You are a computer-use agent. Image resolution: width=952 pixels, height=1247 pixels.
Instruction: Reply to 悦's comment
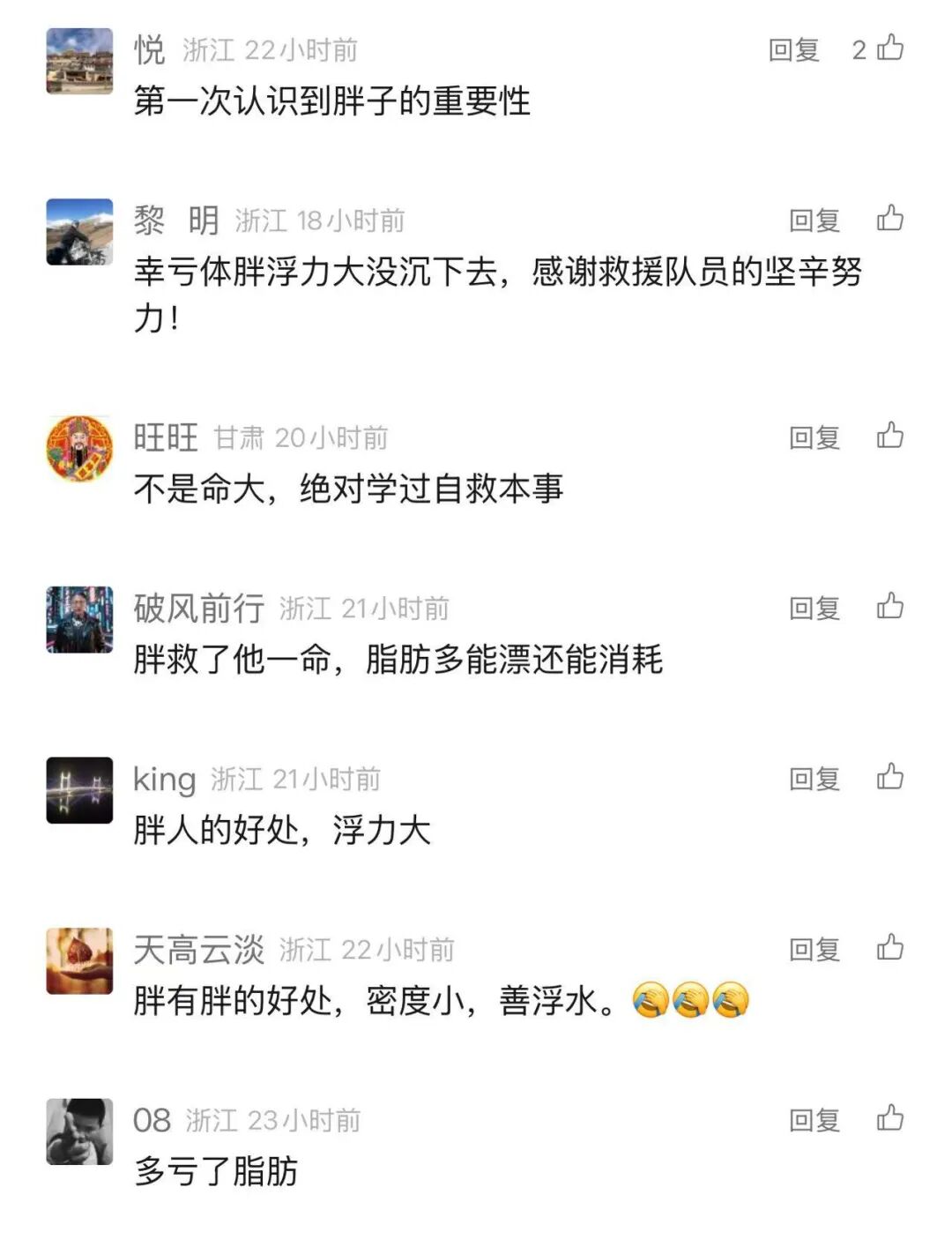click(794, 50)
